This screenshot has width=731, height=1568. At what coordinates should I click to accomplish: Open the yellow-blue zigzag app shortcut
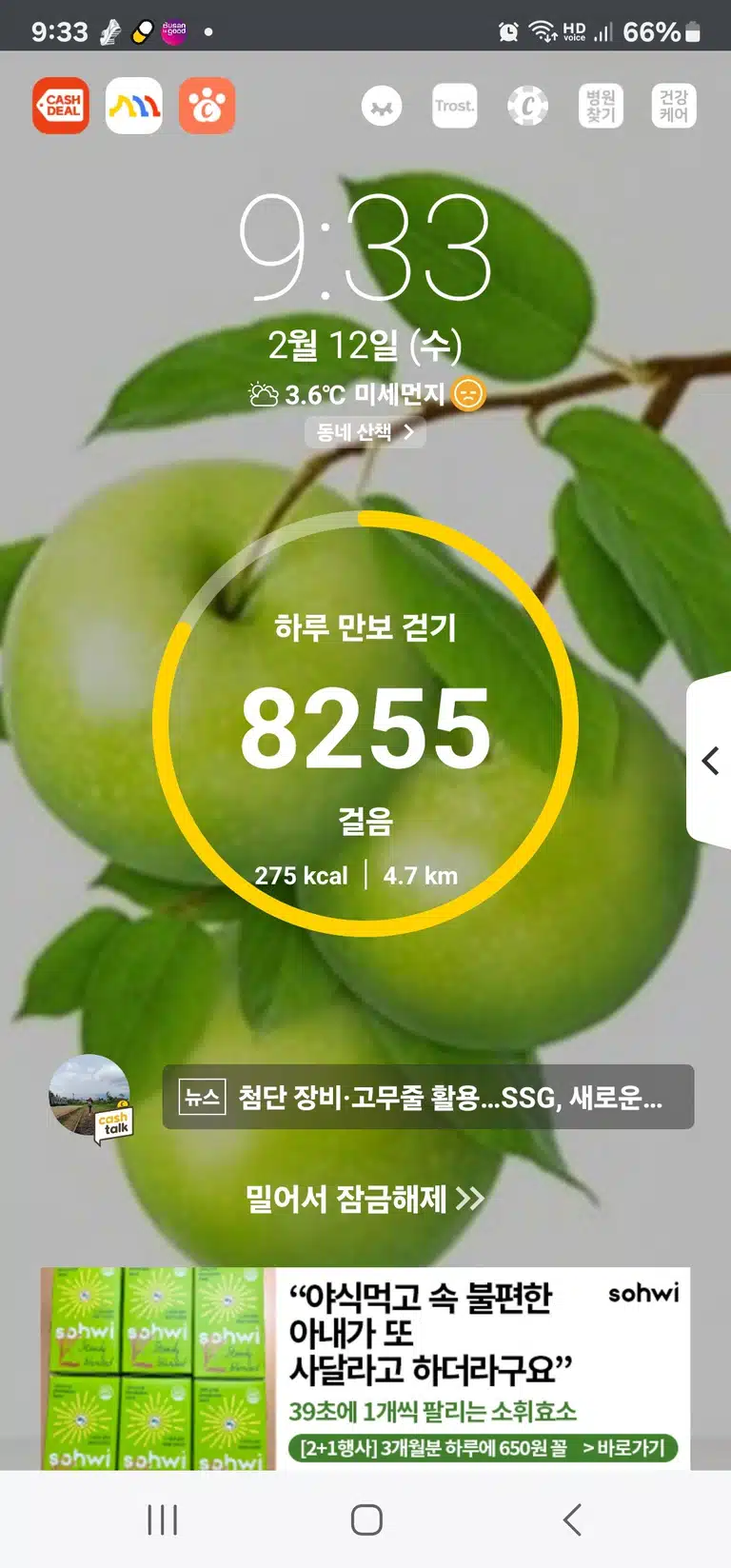tap(133, 106)
